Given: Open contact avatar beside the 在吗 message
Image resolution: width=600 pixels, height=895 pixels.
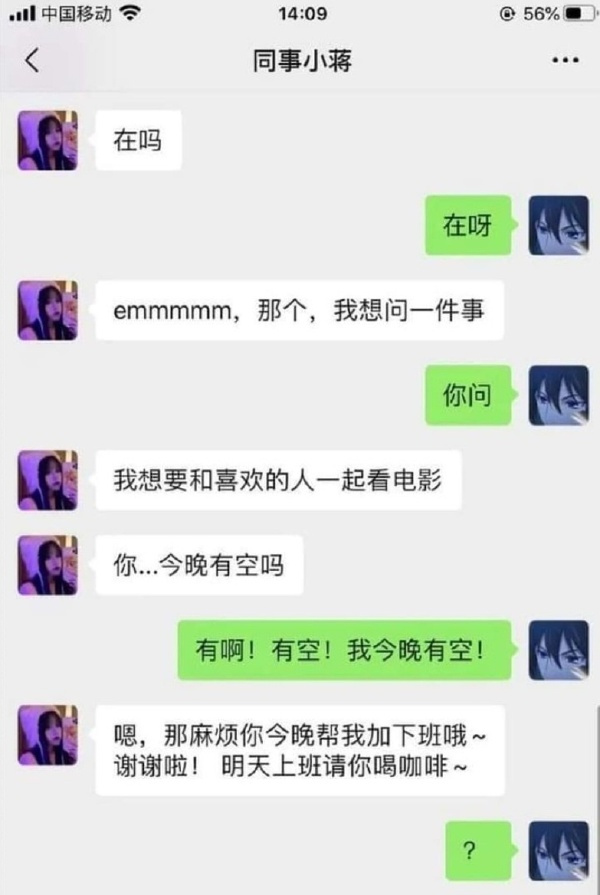Looking at the screenshot, I should point(47,140).
